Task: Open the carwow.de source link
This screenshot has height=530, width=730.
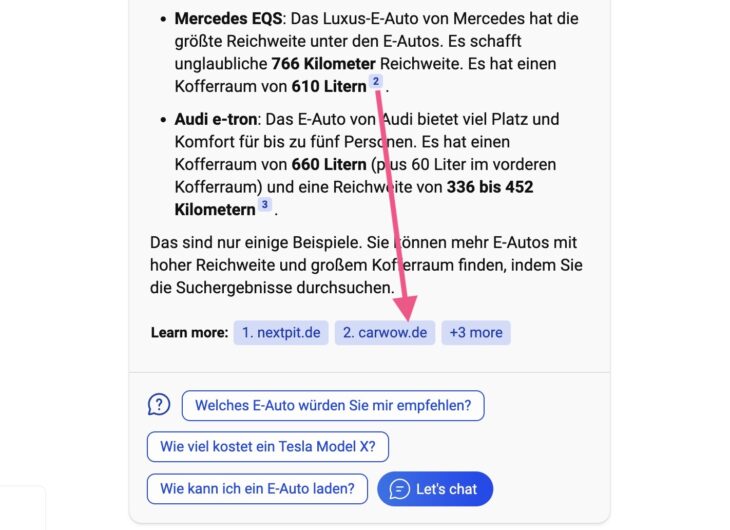Action: [x=385, y=332]
